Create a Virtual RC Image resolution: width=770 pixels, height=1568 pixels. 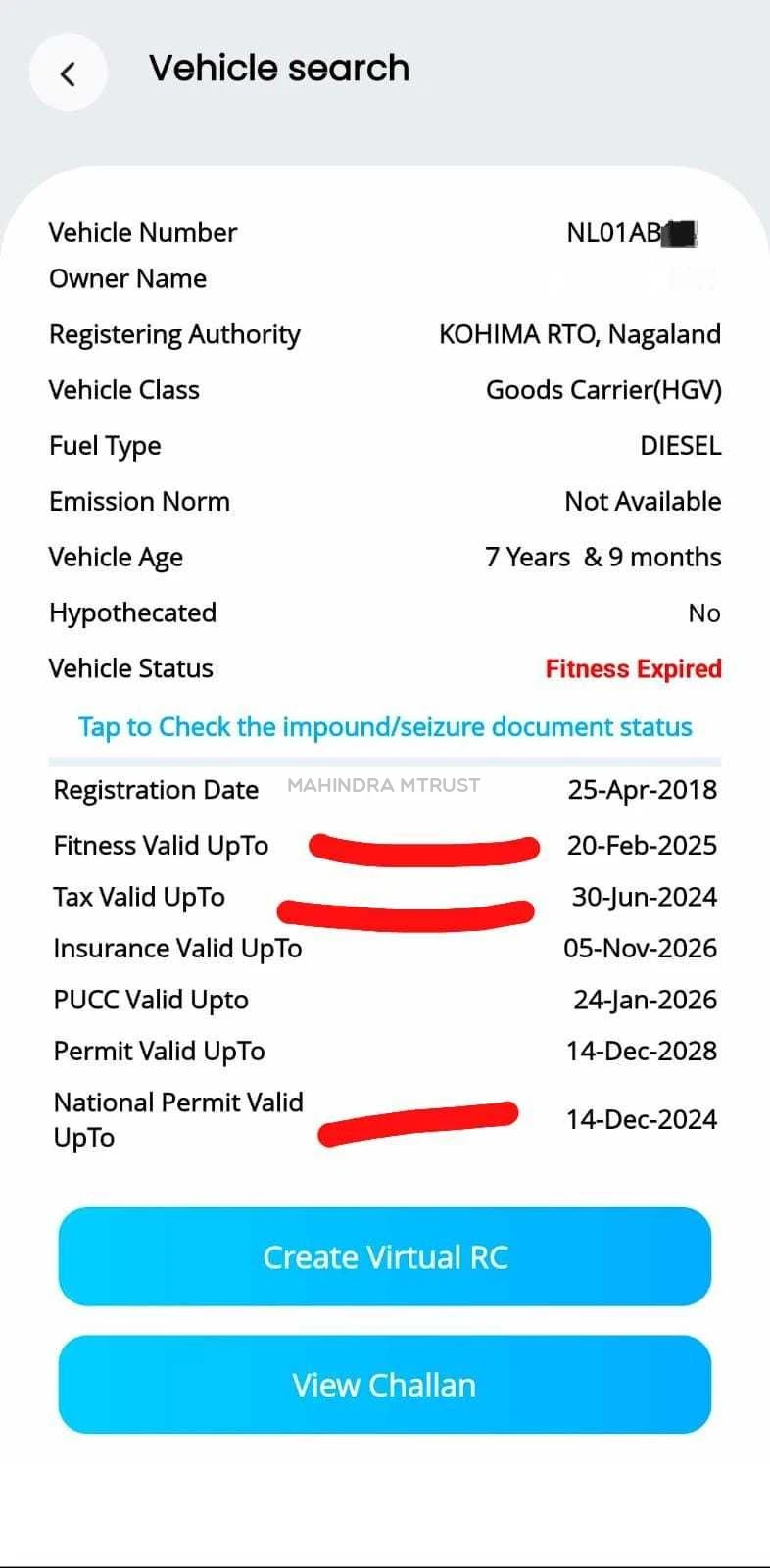pyautogui.click(x=385, y=1257)
